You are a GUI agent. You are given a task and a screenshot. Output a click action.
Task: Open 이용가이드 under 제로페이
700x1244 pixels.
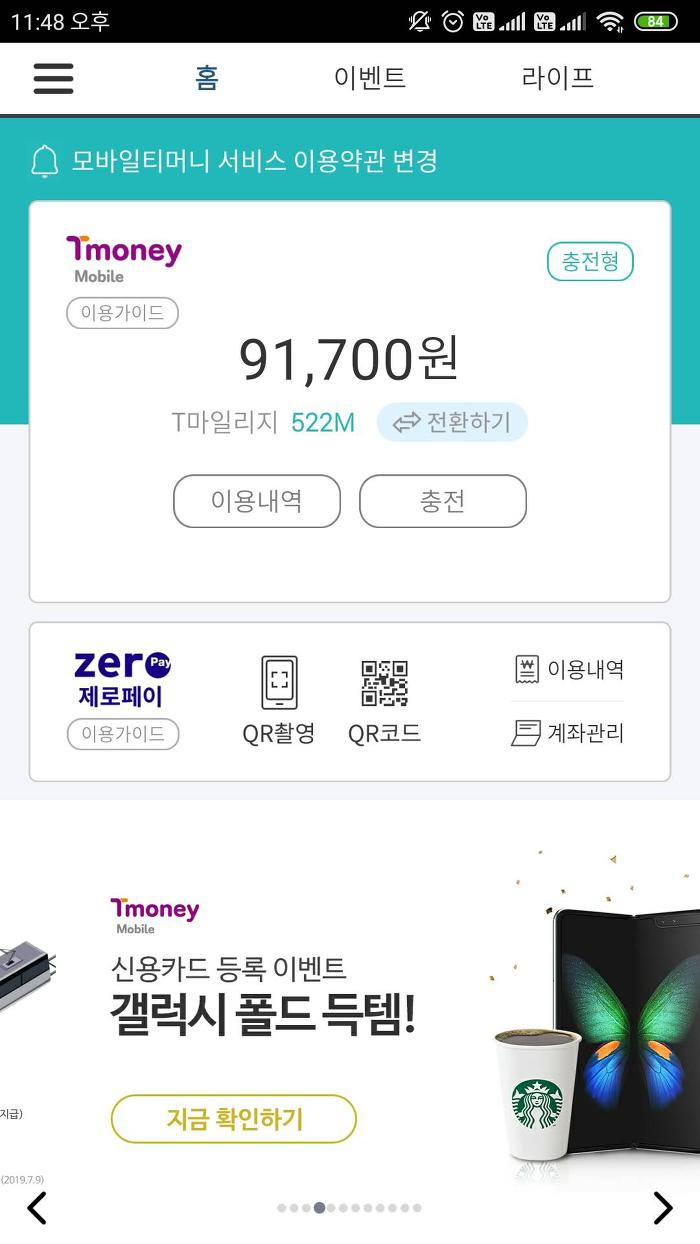click(123, 734)
